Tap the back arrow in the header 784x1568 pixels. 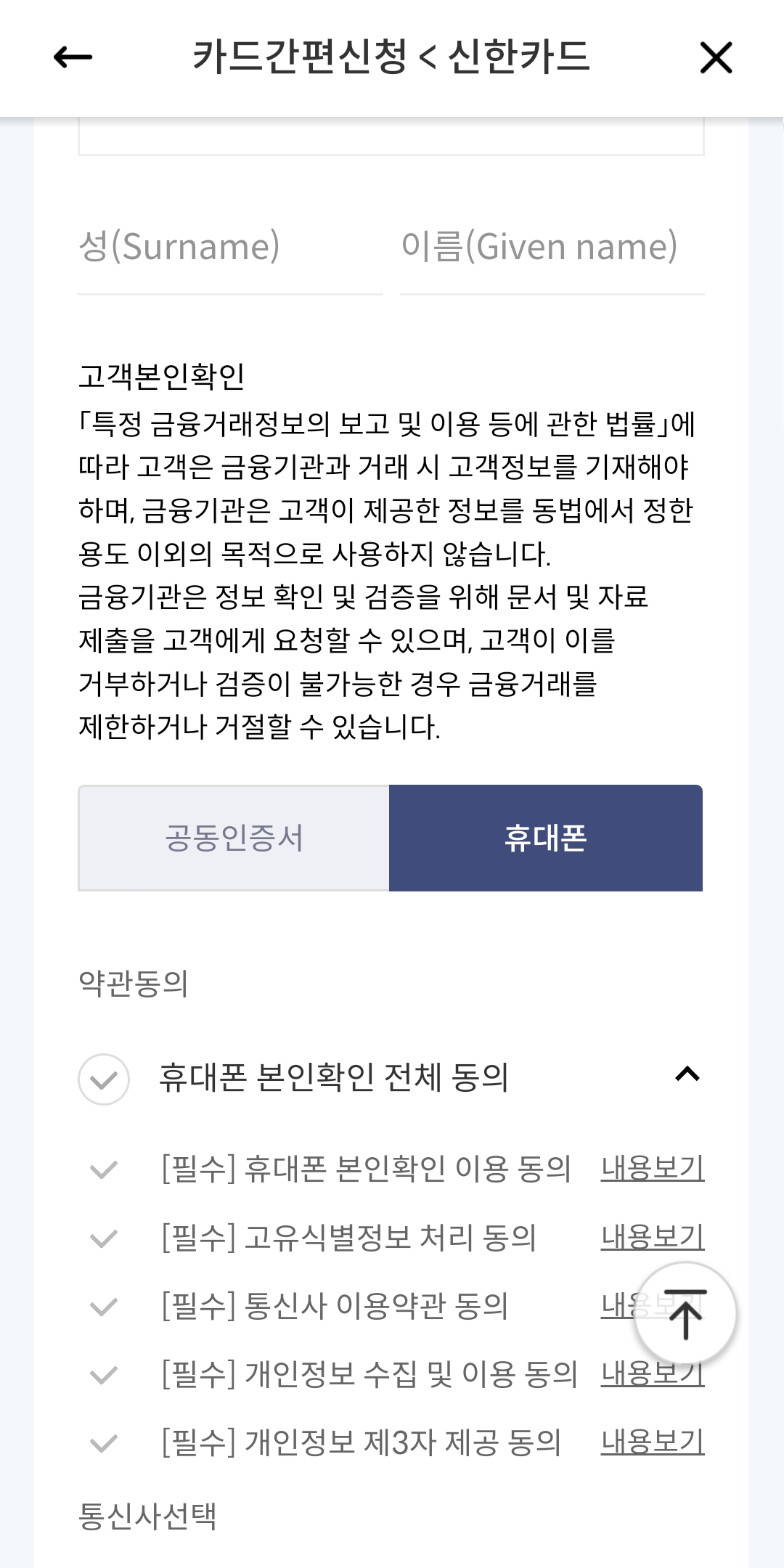70,58
